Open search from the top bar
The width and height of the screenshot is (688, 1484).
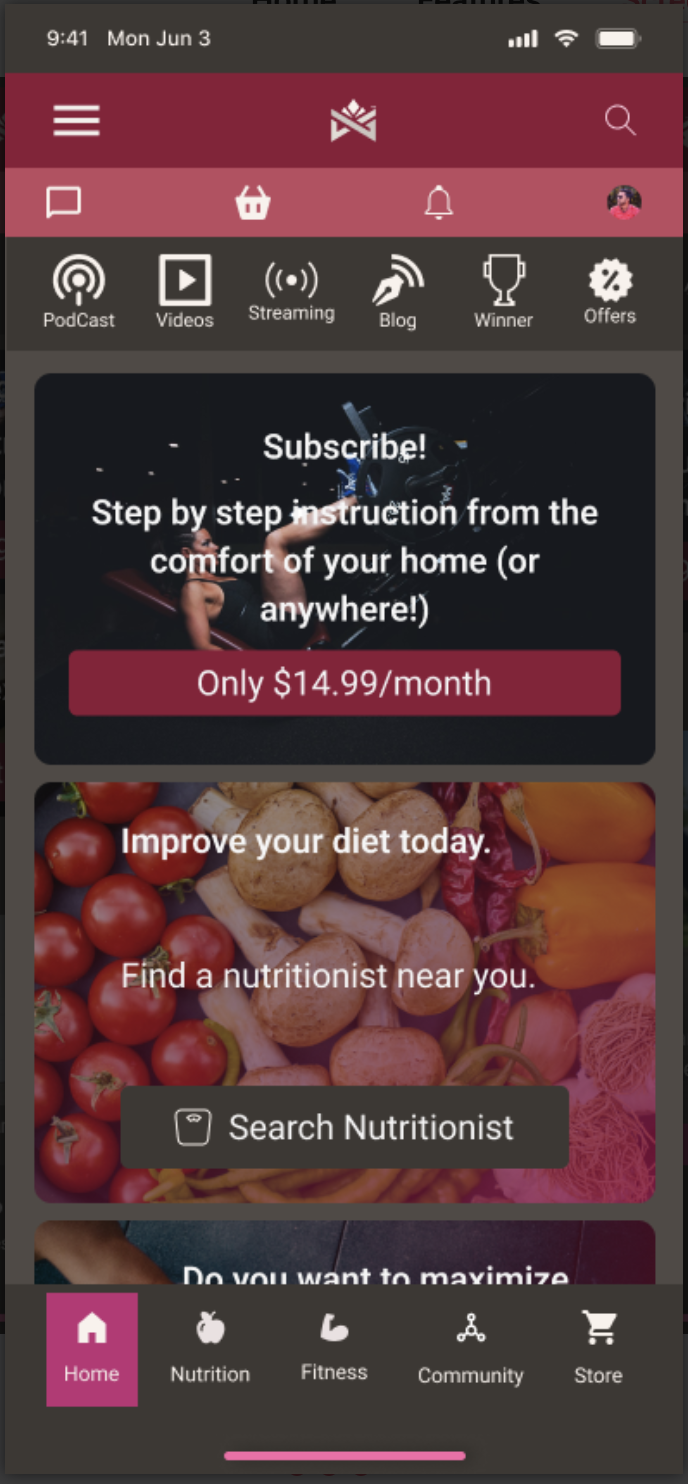(x=620, y=121)
